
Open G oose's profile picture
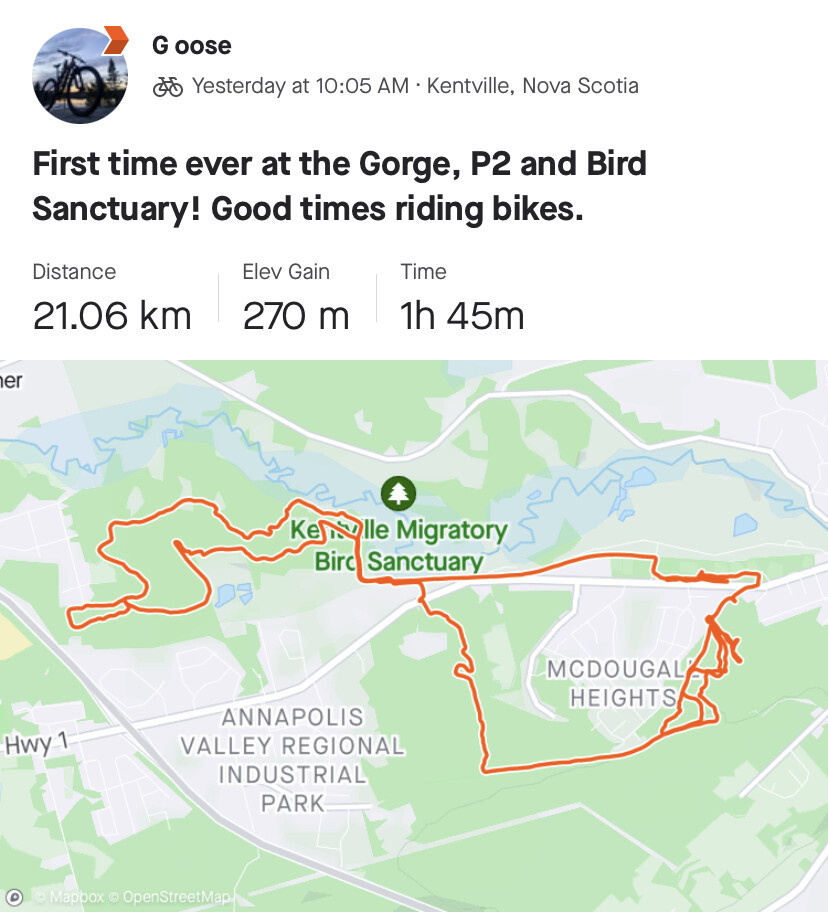80,76
